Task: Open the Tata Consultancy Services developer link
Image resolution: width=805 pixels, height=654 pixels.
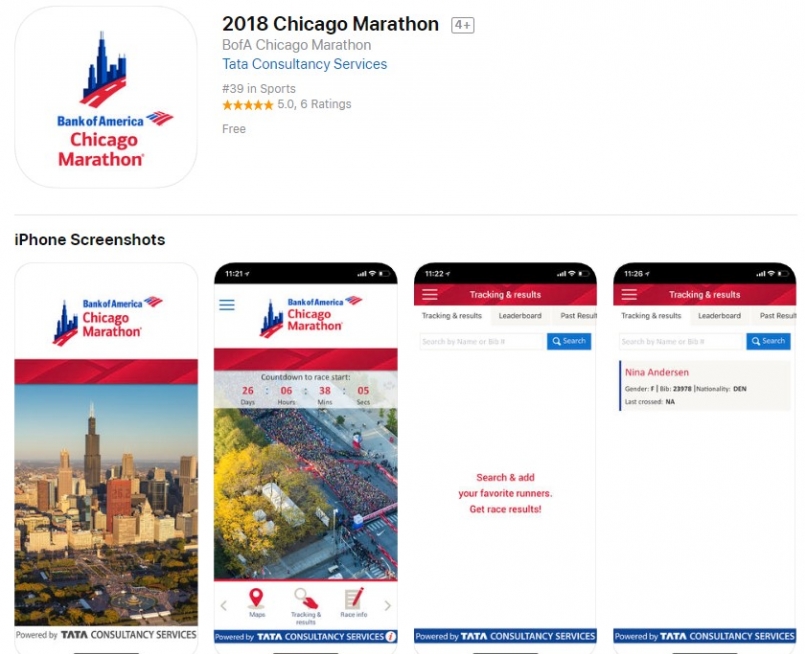Action: [x=304, y=64]
